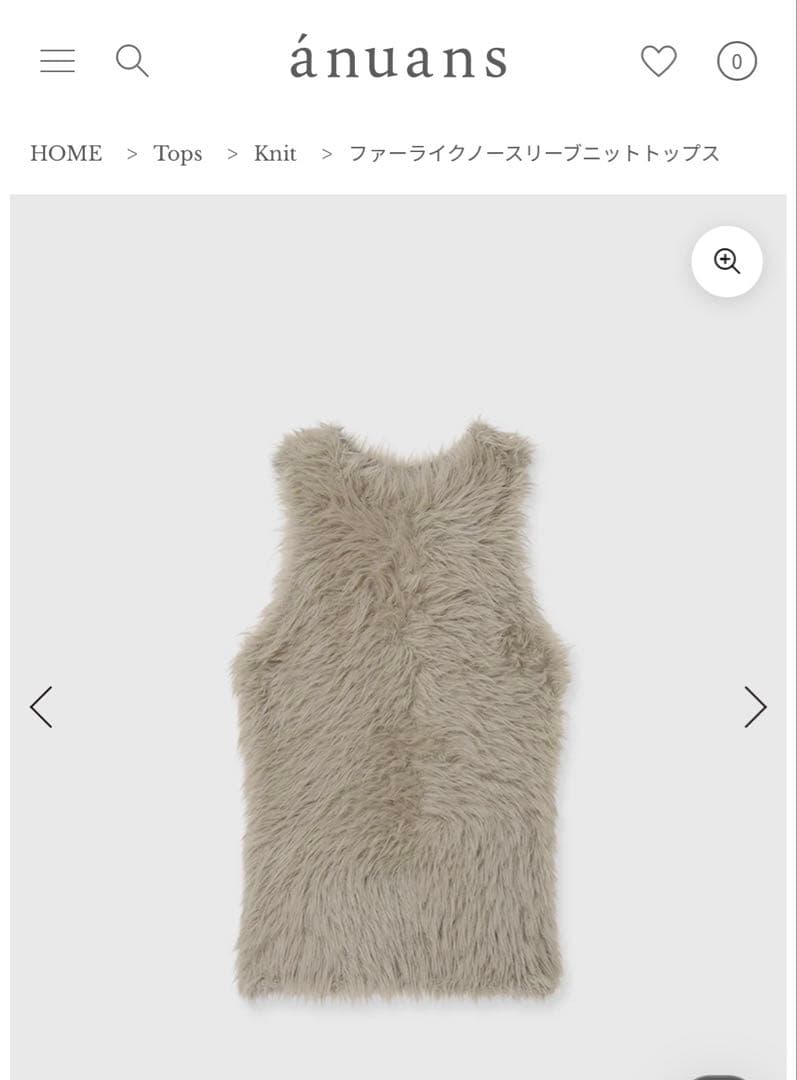This screenshot has height=1080, width=797.
Task: Expand the left carousel arrow navigation
Action: [x=40, y=706]
